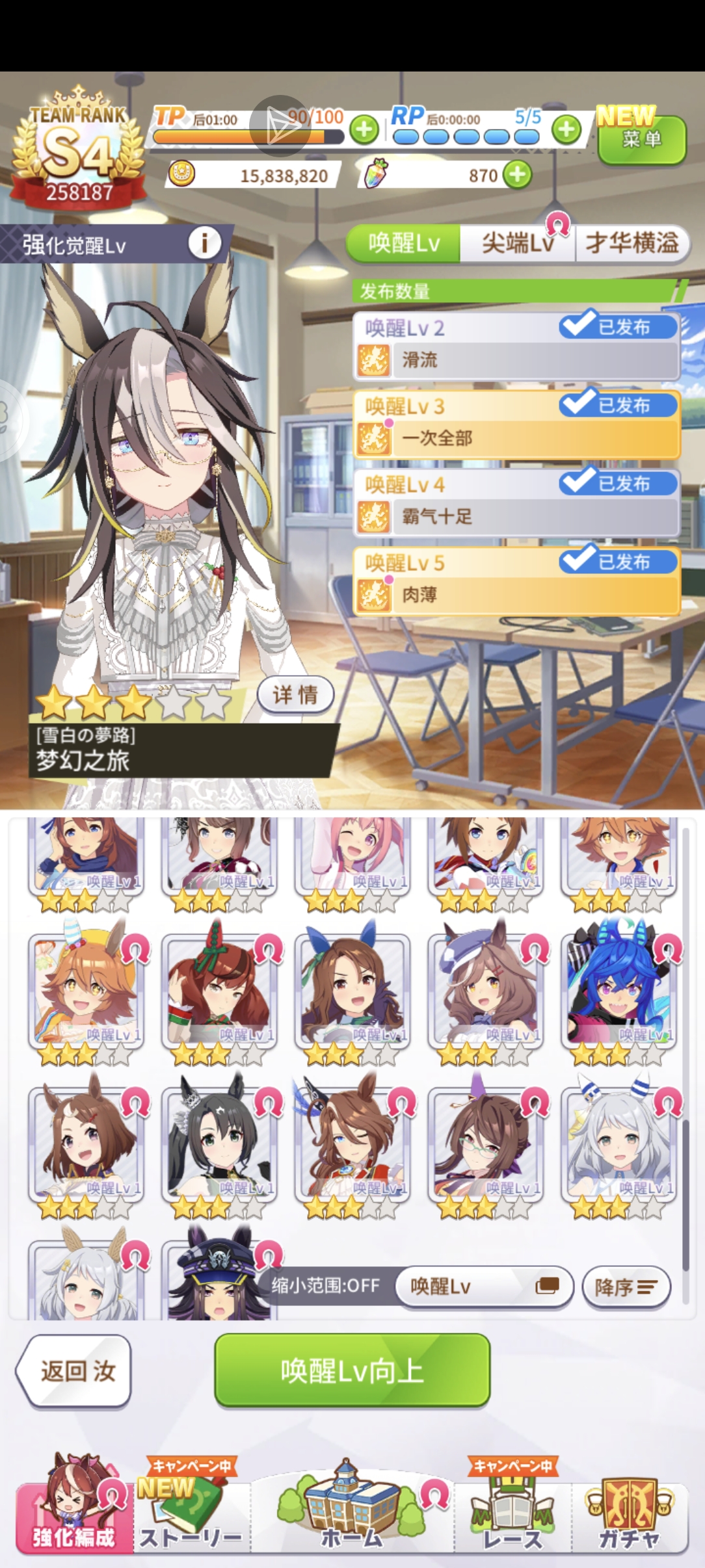Go to the ホーム tab
The height and width of the screenshot is (1568, 705).
pyautogui.click(x=352, y=1516)
